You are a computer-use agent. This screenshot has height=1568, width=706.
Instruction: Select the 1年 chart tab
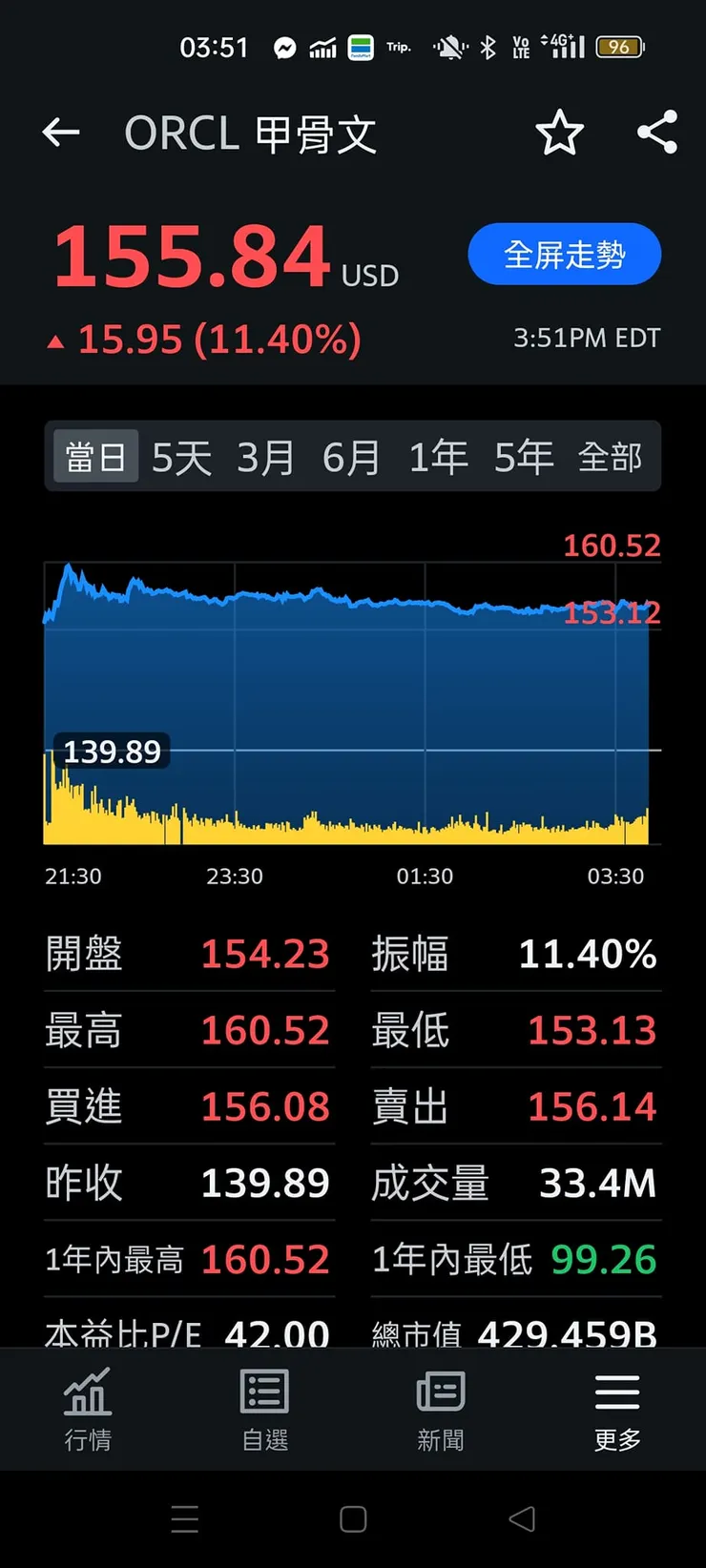click(438, 456)
